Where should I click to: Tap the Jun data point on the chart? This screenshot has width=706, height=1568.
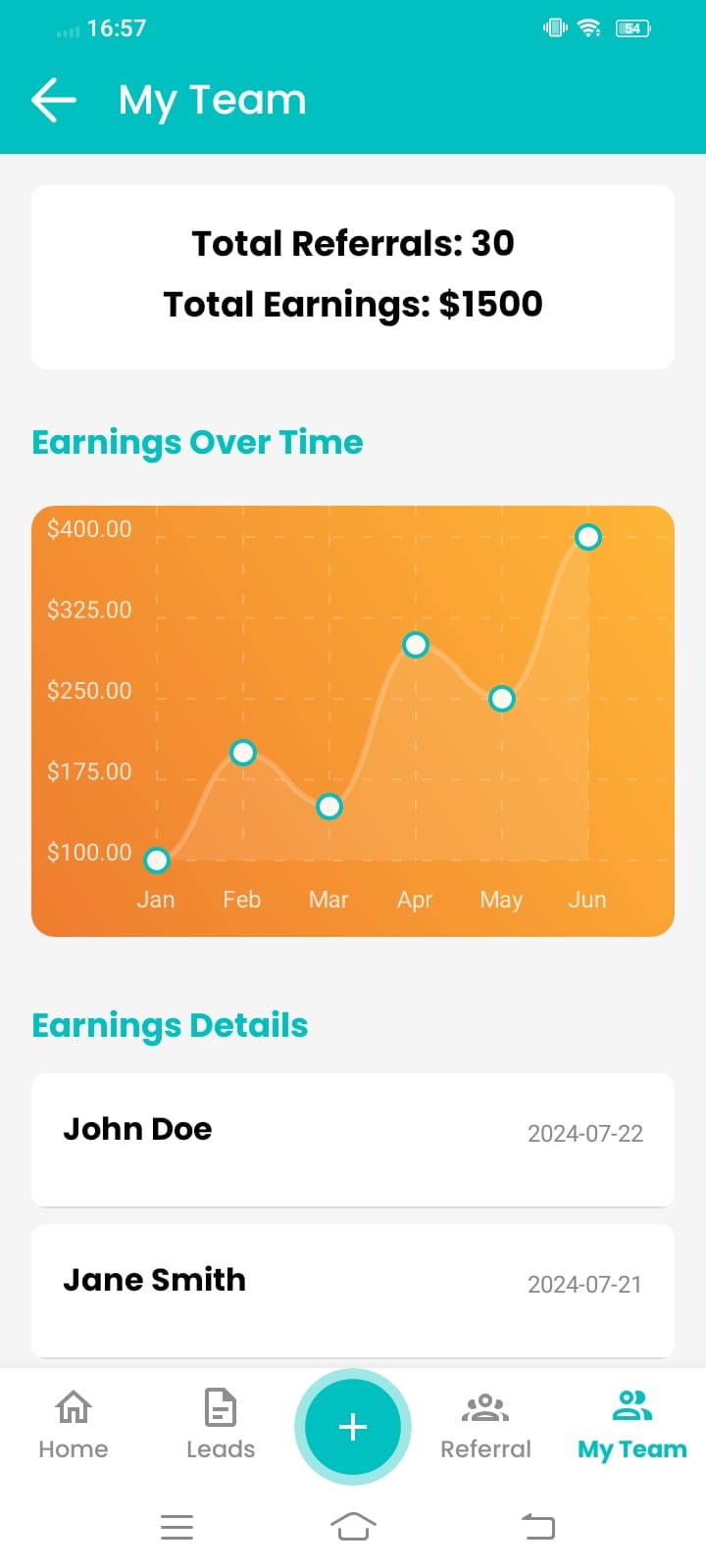click(588, 537)
